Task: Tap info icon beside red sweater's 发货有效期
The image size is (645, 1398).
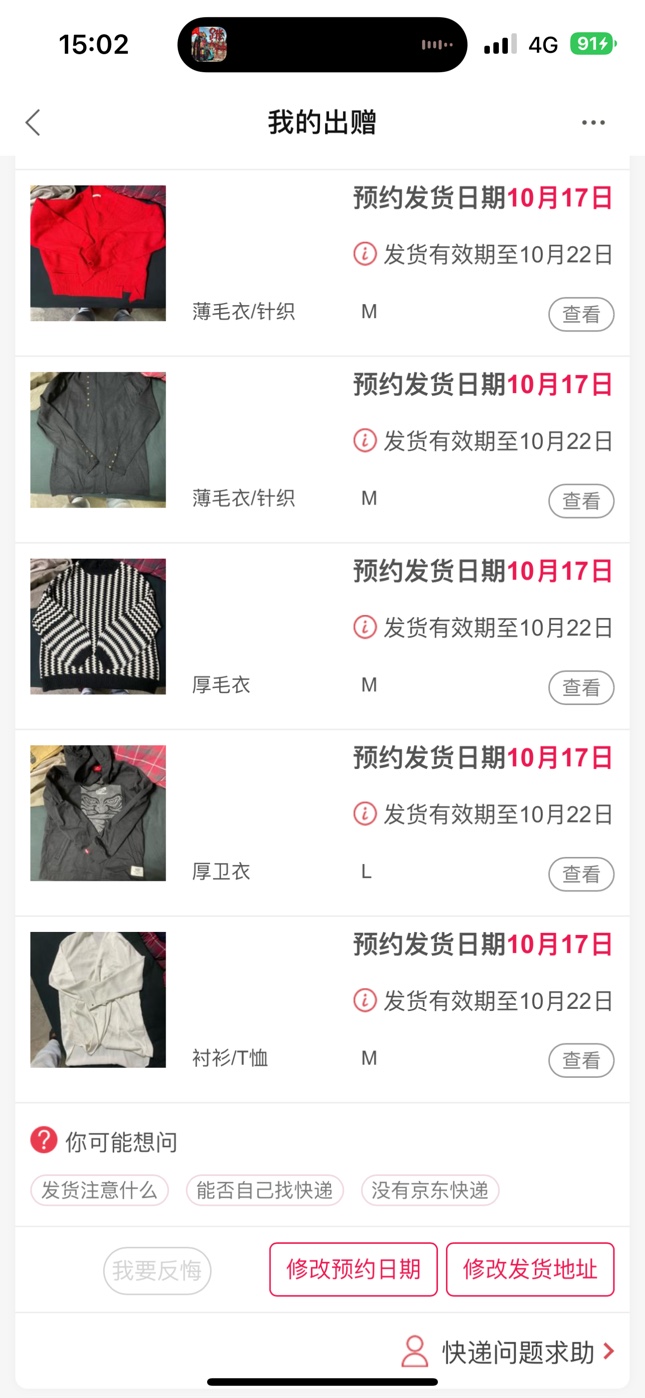Action: [x=365, y=254]
